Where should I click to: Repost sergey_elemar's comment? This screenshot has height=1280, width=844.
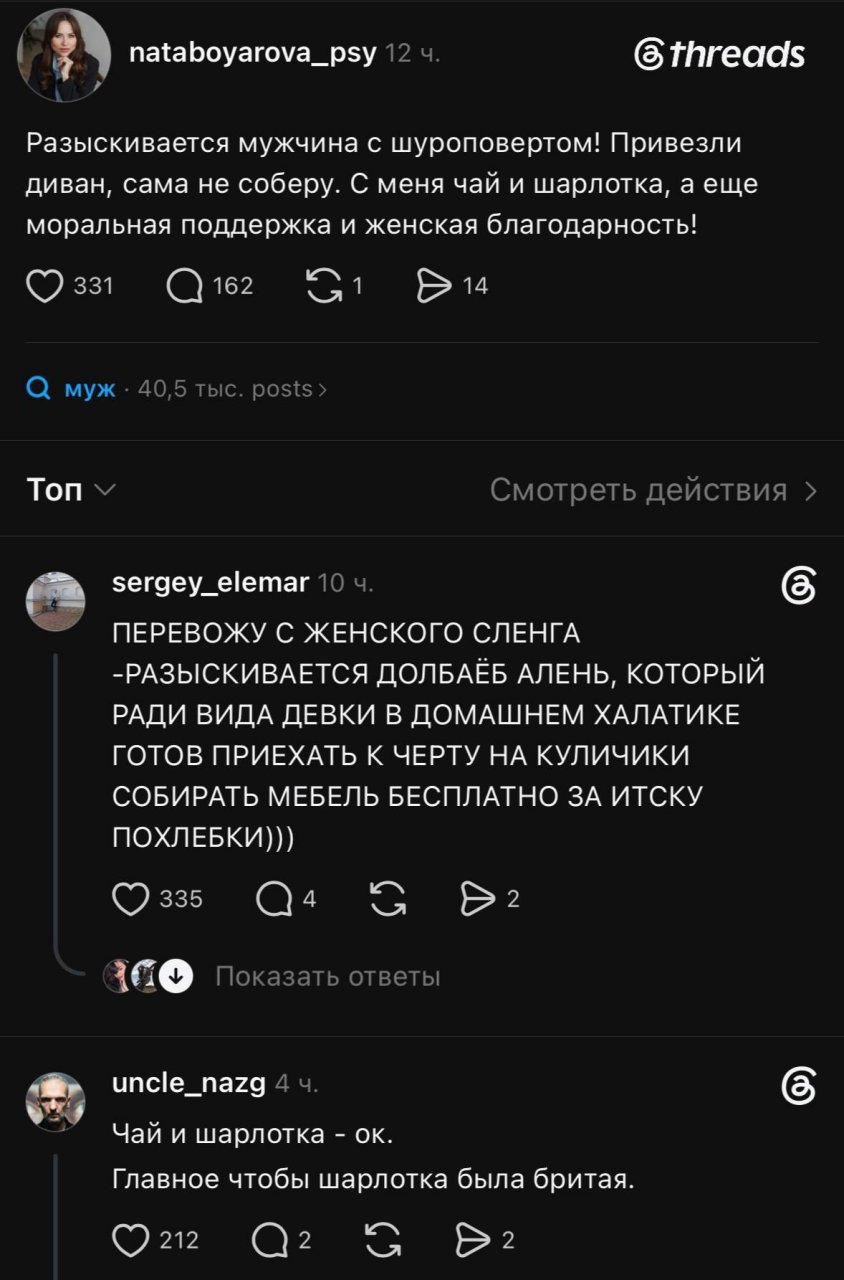pyautogui.click(x=388, y=899)
